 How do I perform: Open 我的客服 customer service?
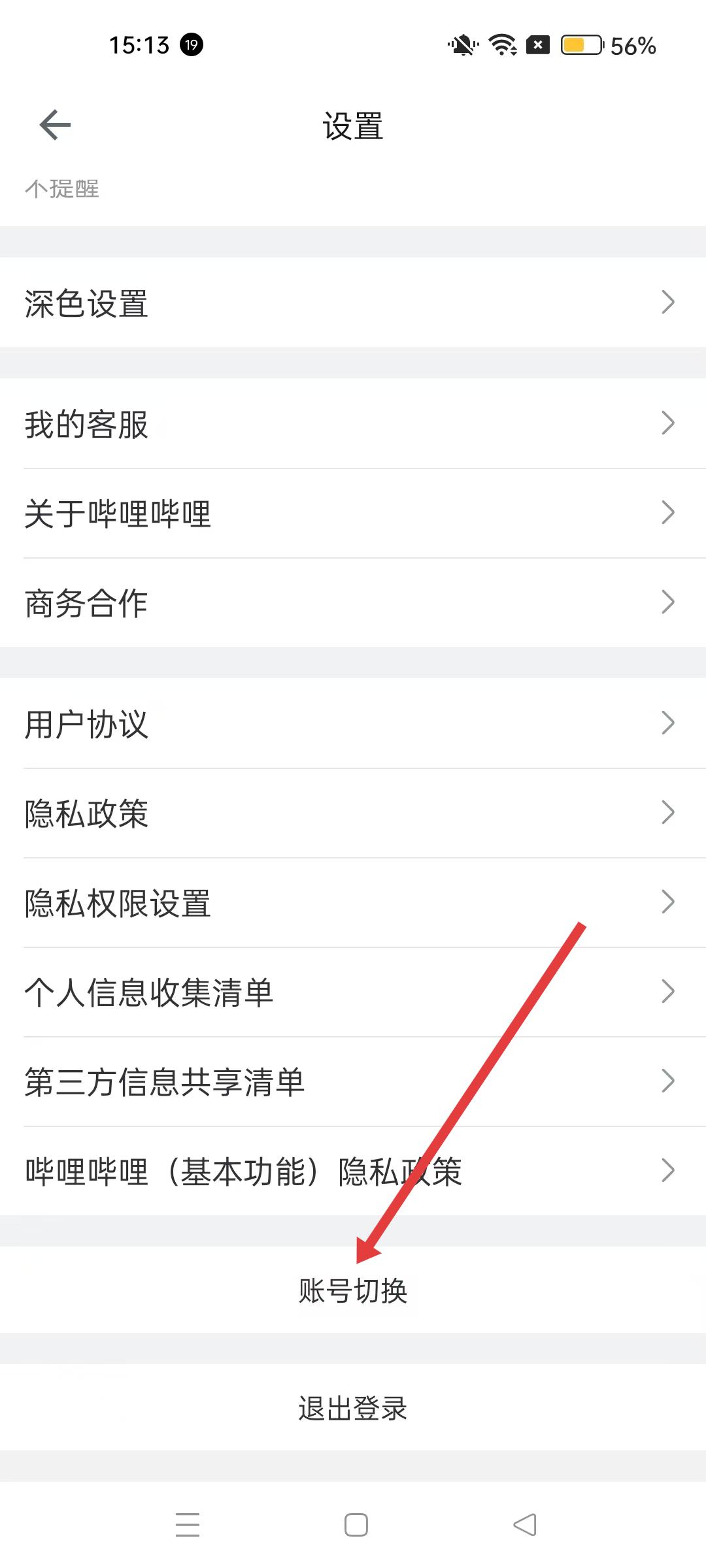pyautogui.click(x=353, y=423)
